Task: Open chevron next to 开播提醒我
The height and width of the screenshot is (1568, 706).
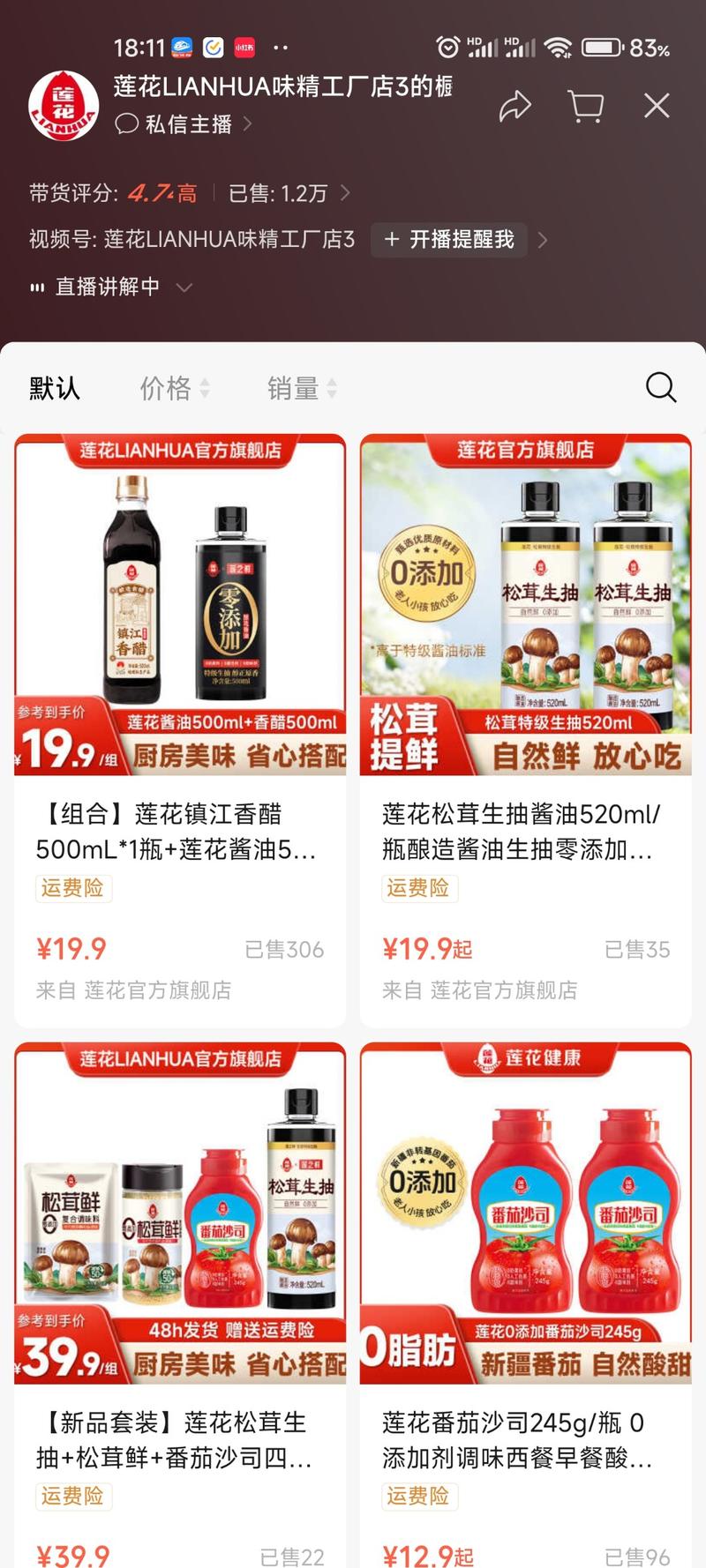Action: point(543,240)
